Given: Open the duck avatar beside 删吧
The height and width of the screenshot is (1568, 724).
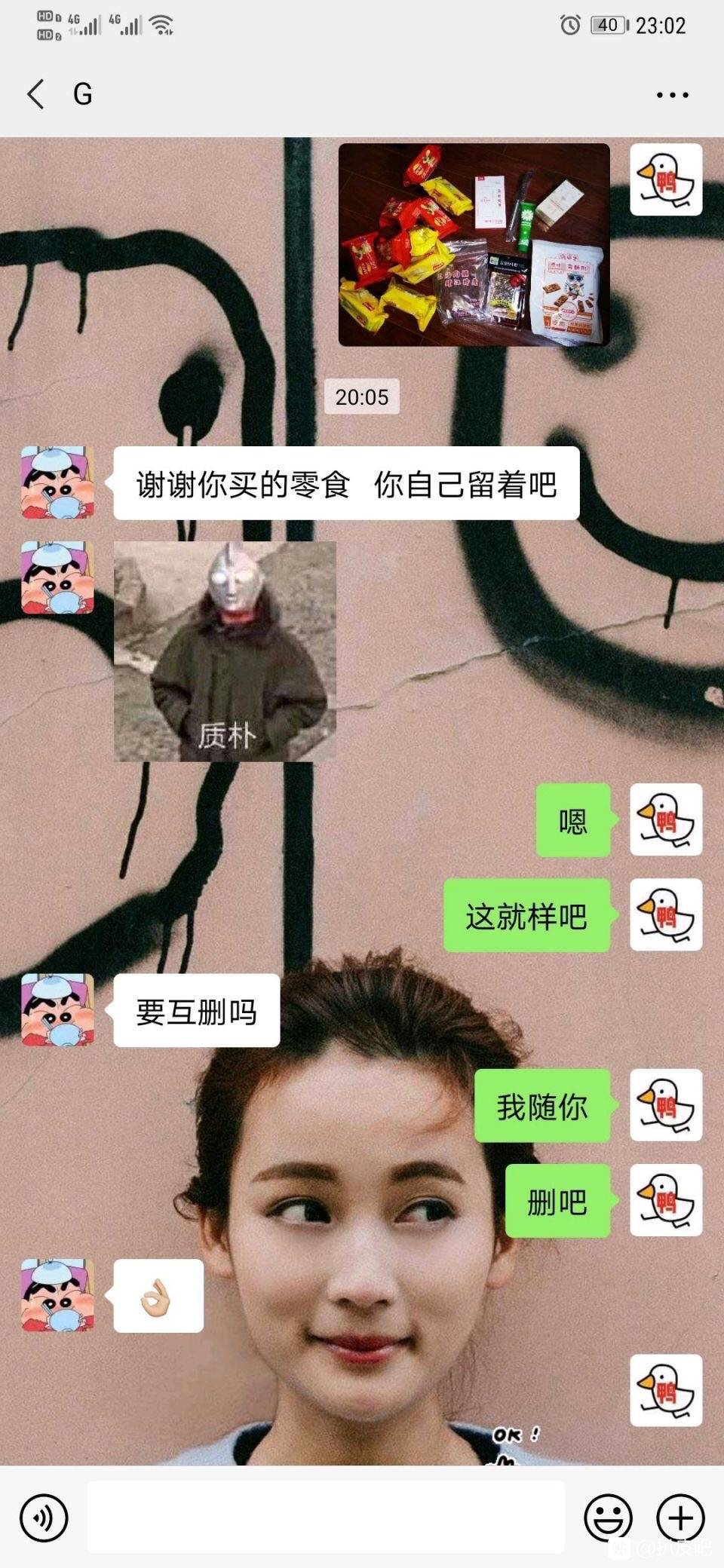Looking at the screenshot, I should point(666,1200).
